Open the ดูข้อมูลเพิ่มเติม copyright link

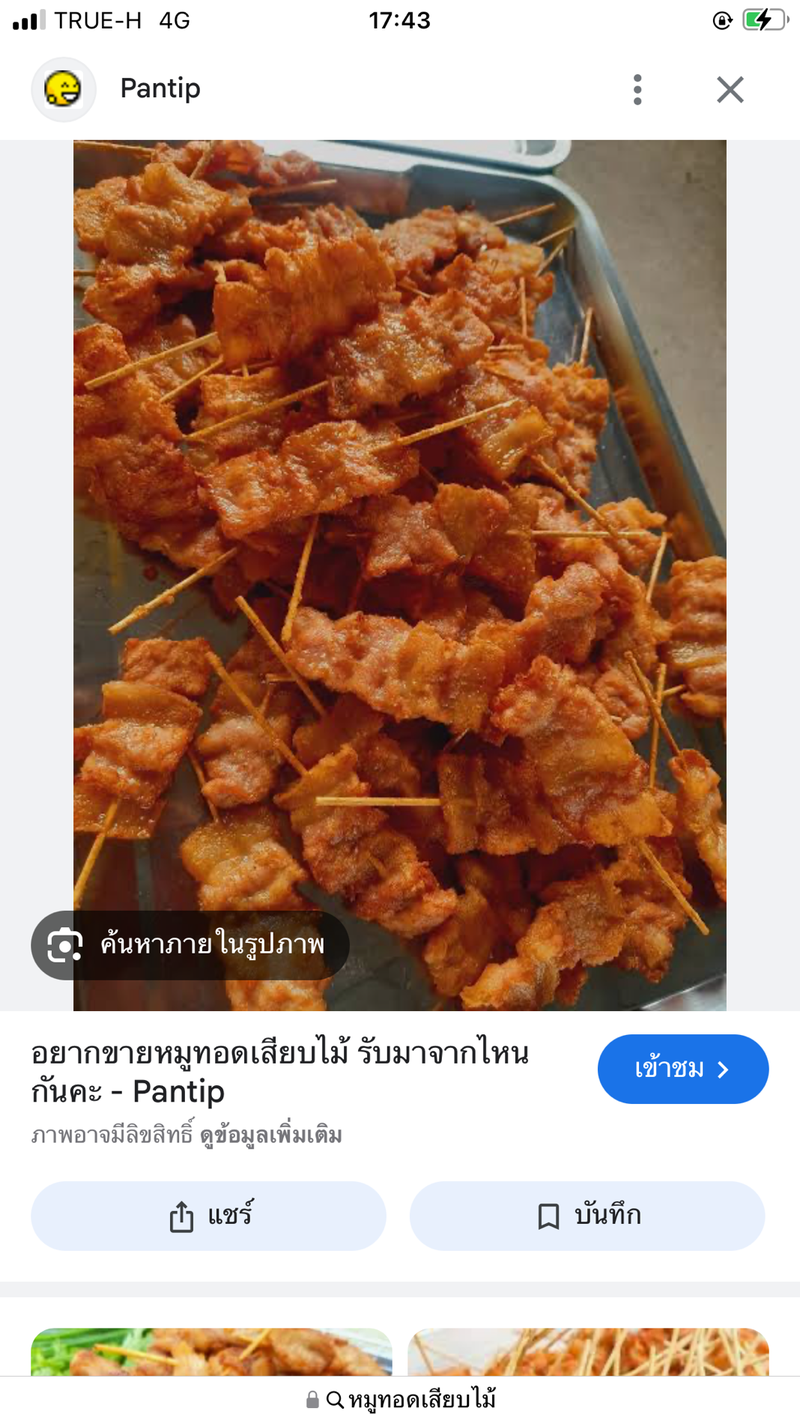(270, 1136)
